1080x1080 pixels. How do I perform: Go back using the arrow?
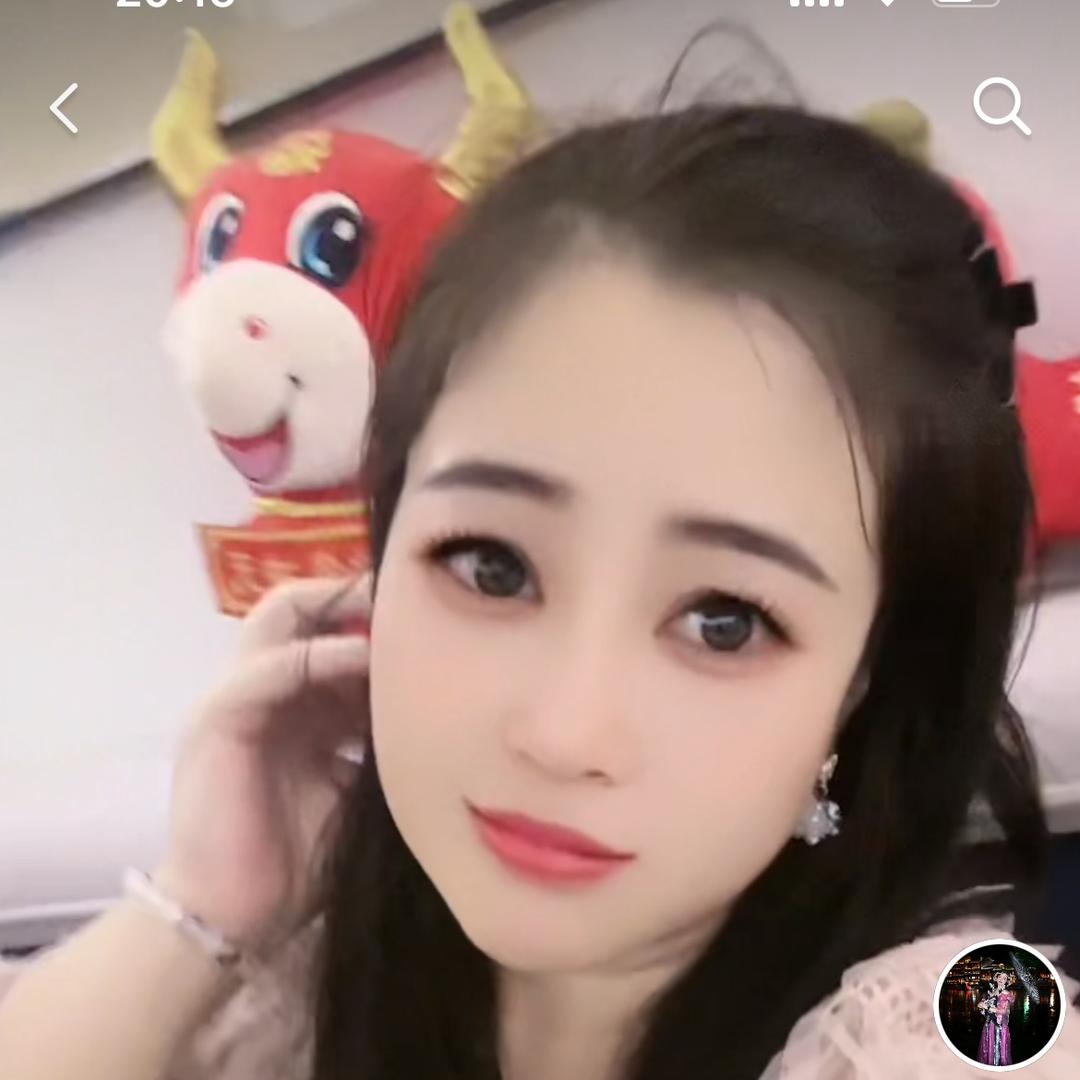pos(64,108)
